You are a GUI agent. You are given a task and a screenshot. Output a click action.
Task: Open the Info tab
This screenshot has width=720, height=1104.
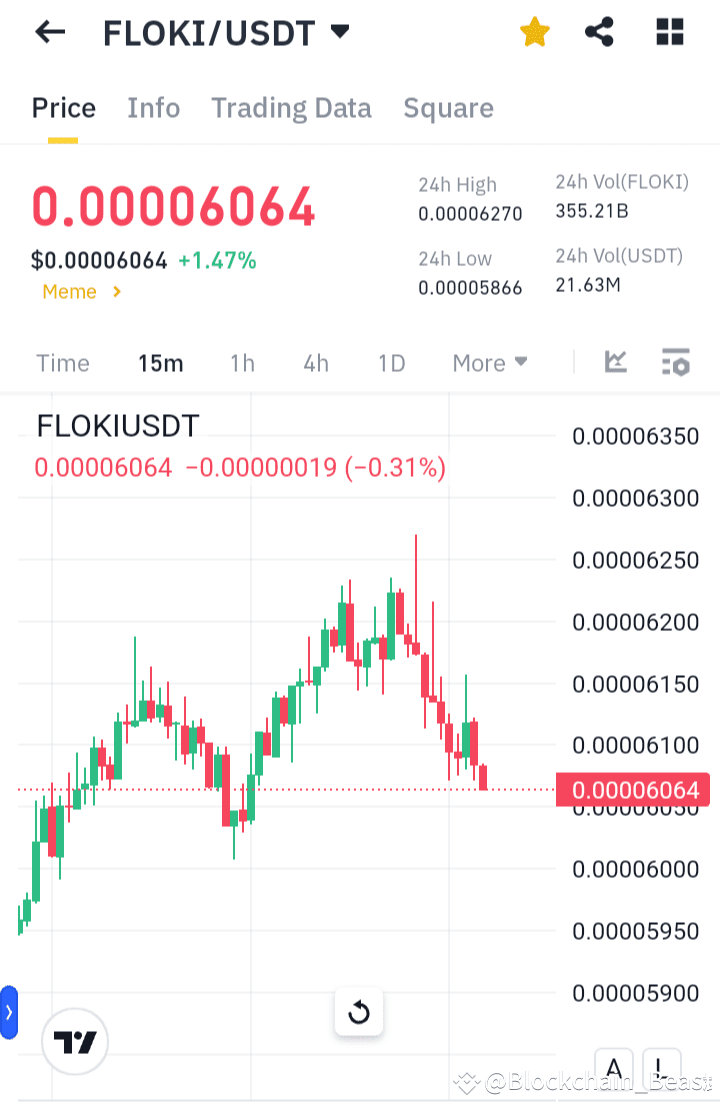pos(153,108)
